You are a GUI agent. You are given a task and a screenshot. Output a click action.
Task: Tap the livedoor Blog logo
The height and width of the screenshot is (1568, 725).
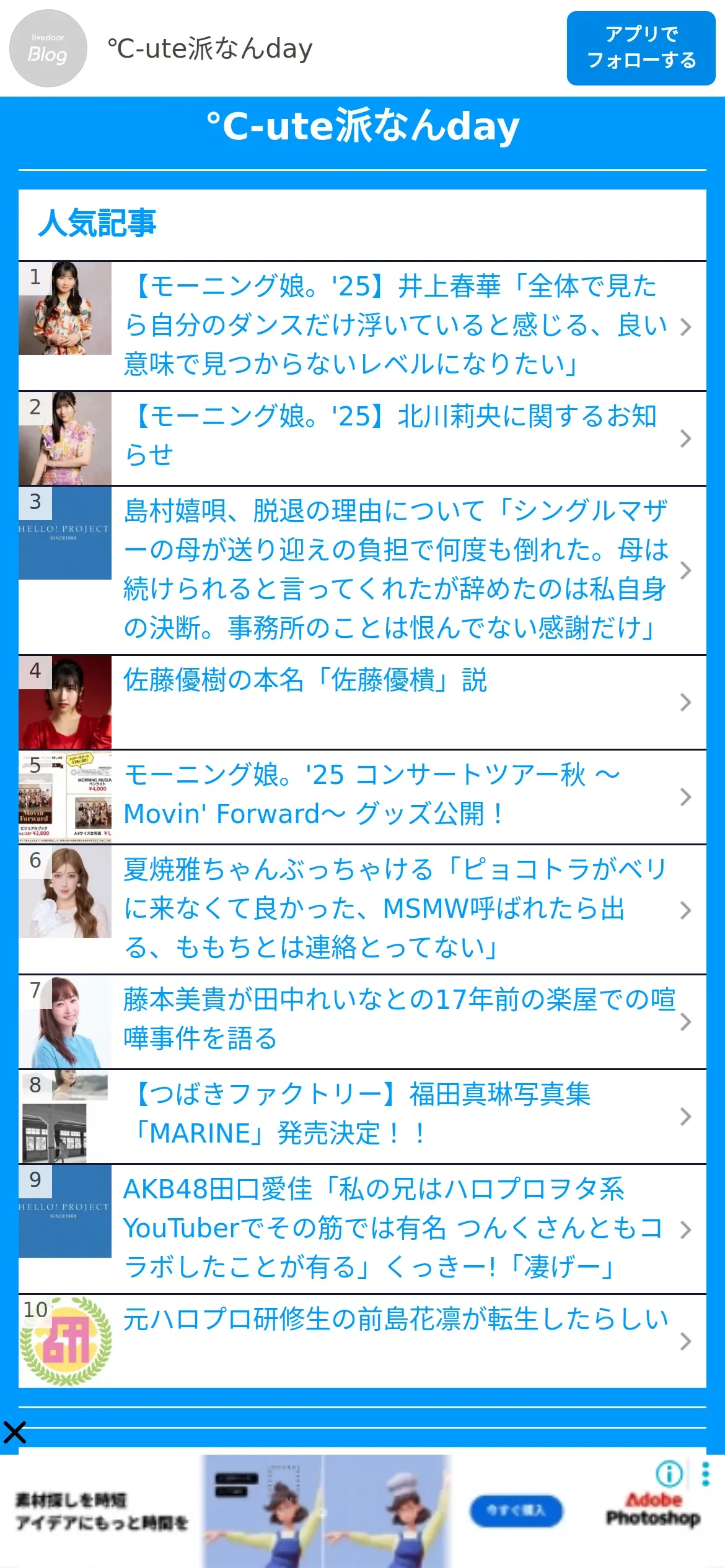[48, 48]
